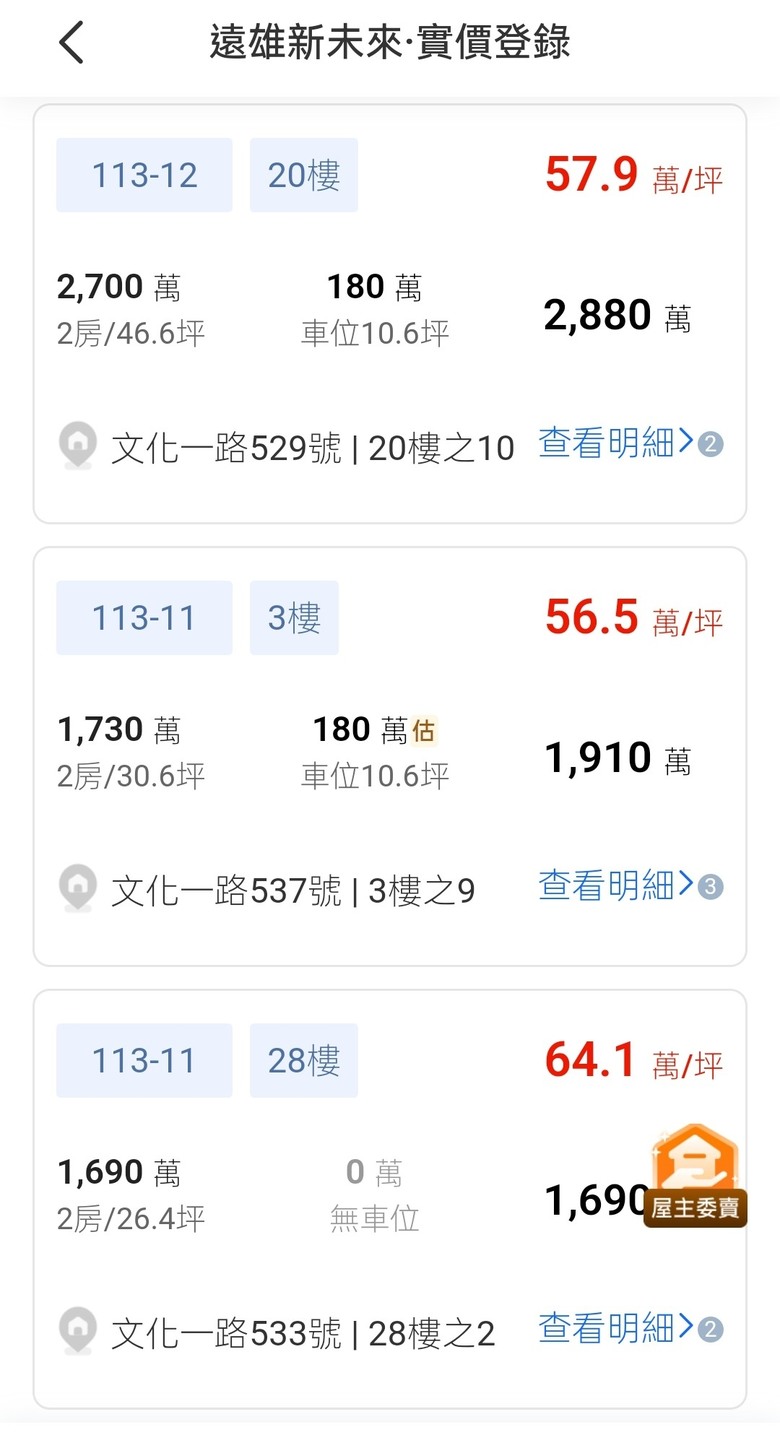Open 查看明細 for 文化一路529號 20樓之10

pos(616,443)
